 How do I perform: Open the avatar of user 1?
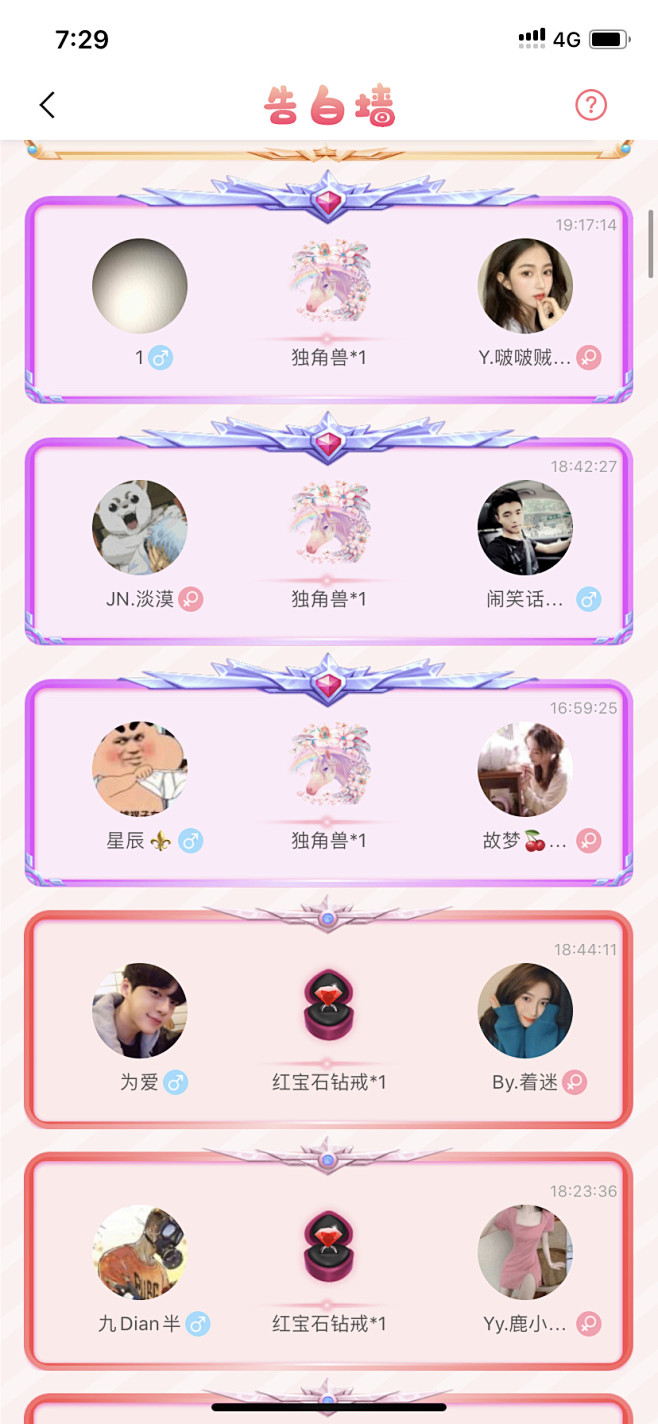(x=140, y=286)
